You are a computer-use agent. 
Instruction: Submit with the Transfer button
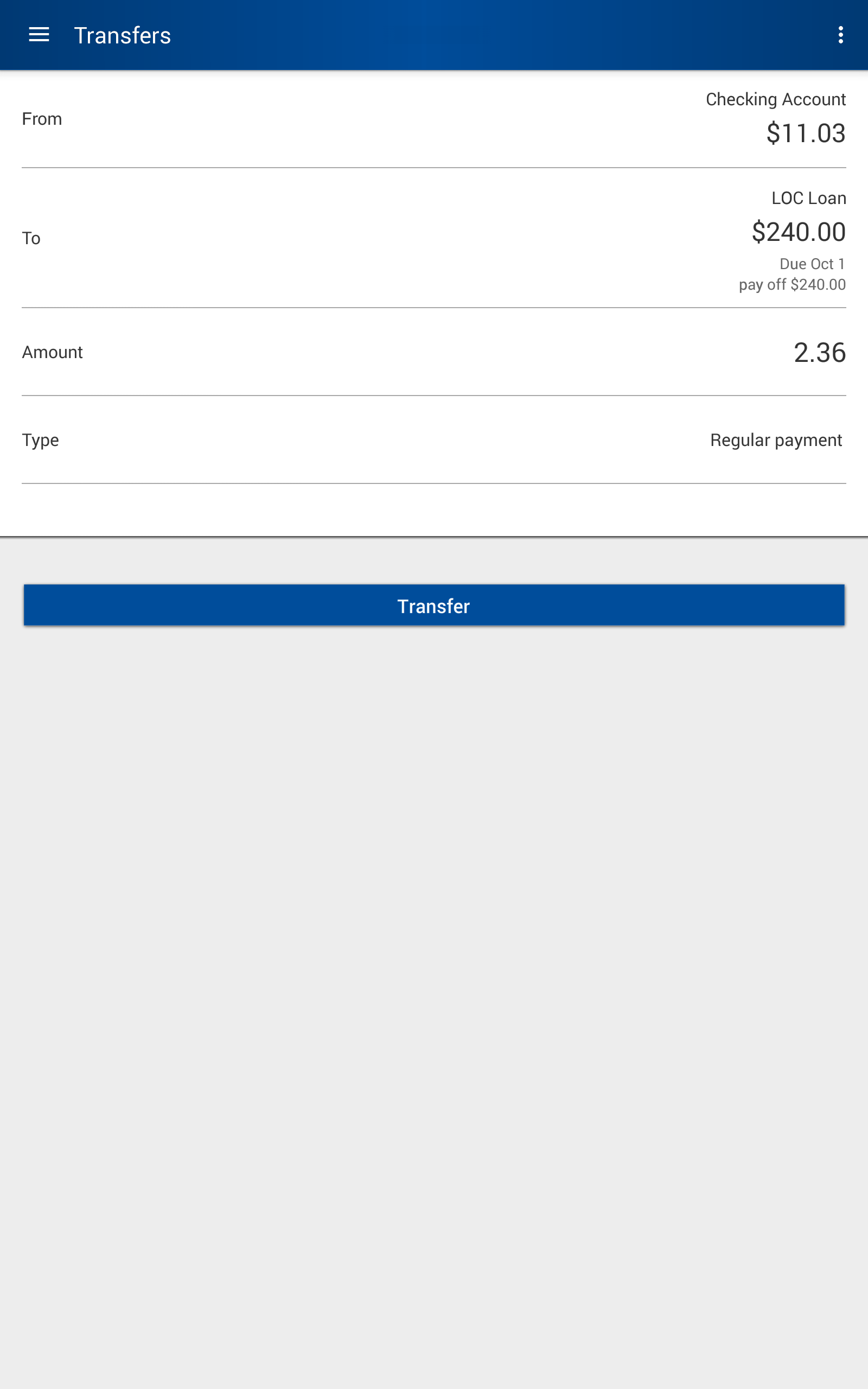[x=434, y=606]
